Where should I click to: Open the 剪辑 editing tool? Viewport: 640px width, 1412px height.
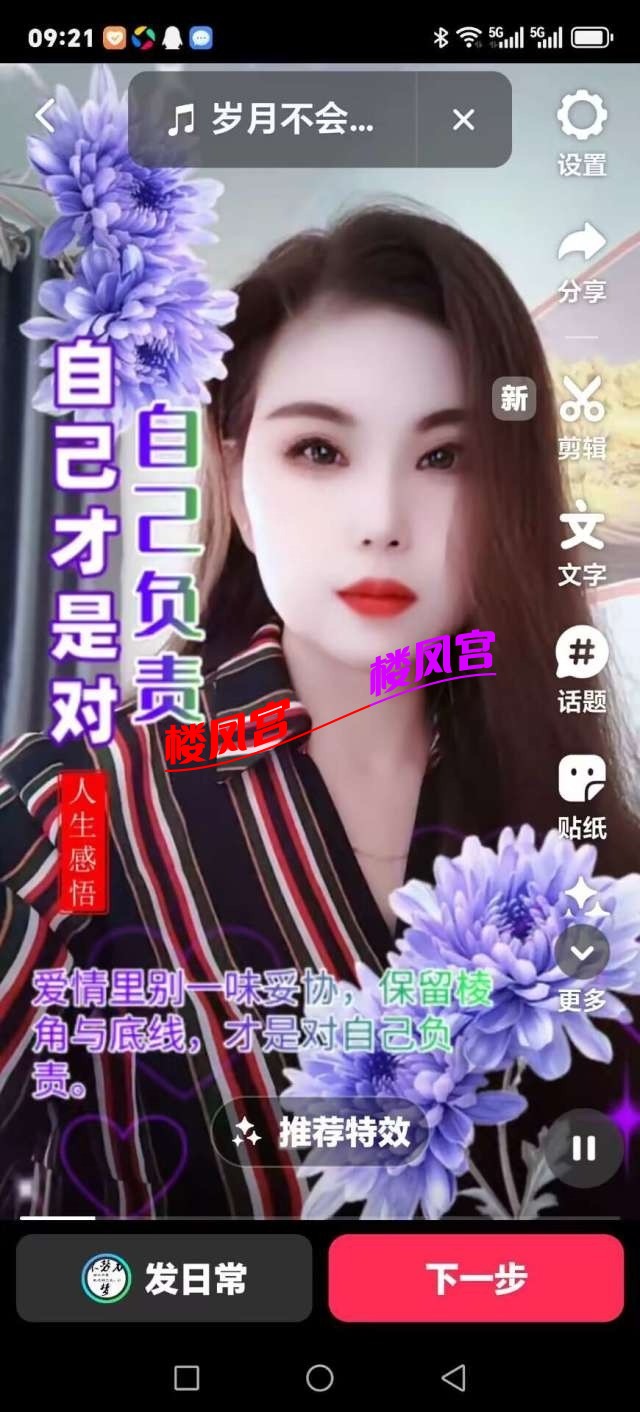[x=582, y=415]
